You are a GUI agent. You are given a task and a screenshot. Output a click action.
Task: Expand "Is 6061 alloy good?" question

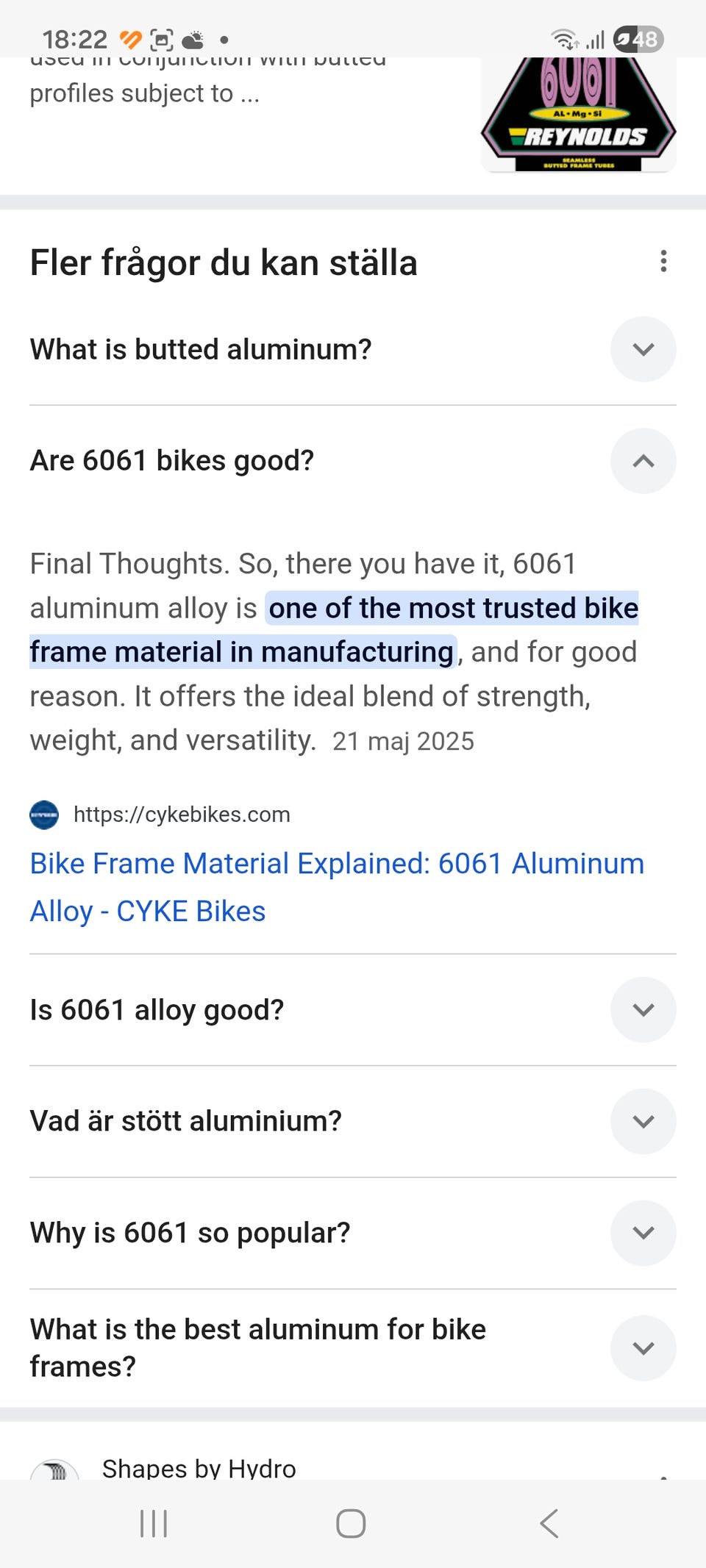pos(353,1009)
